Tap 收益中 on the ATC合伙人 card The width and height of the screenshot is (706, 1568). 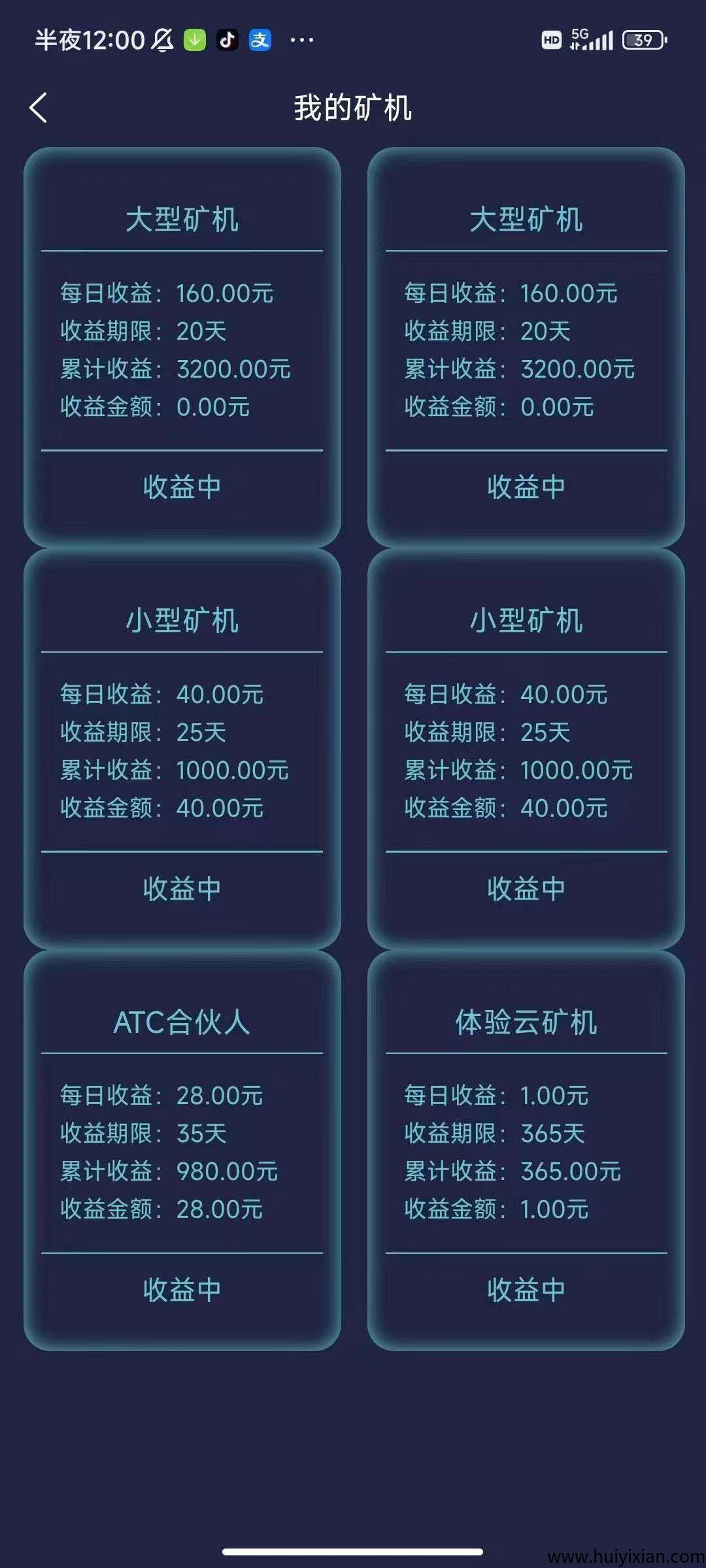(182, 1290)
